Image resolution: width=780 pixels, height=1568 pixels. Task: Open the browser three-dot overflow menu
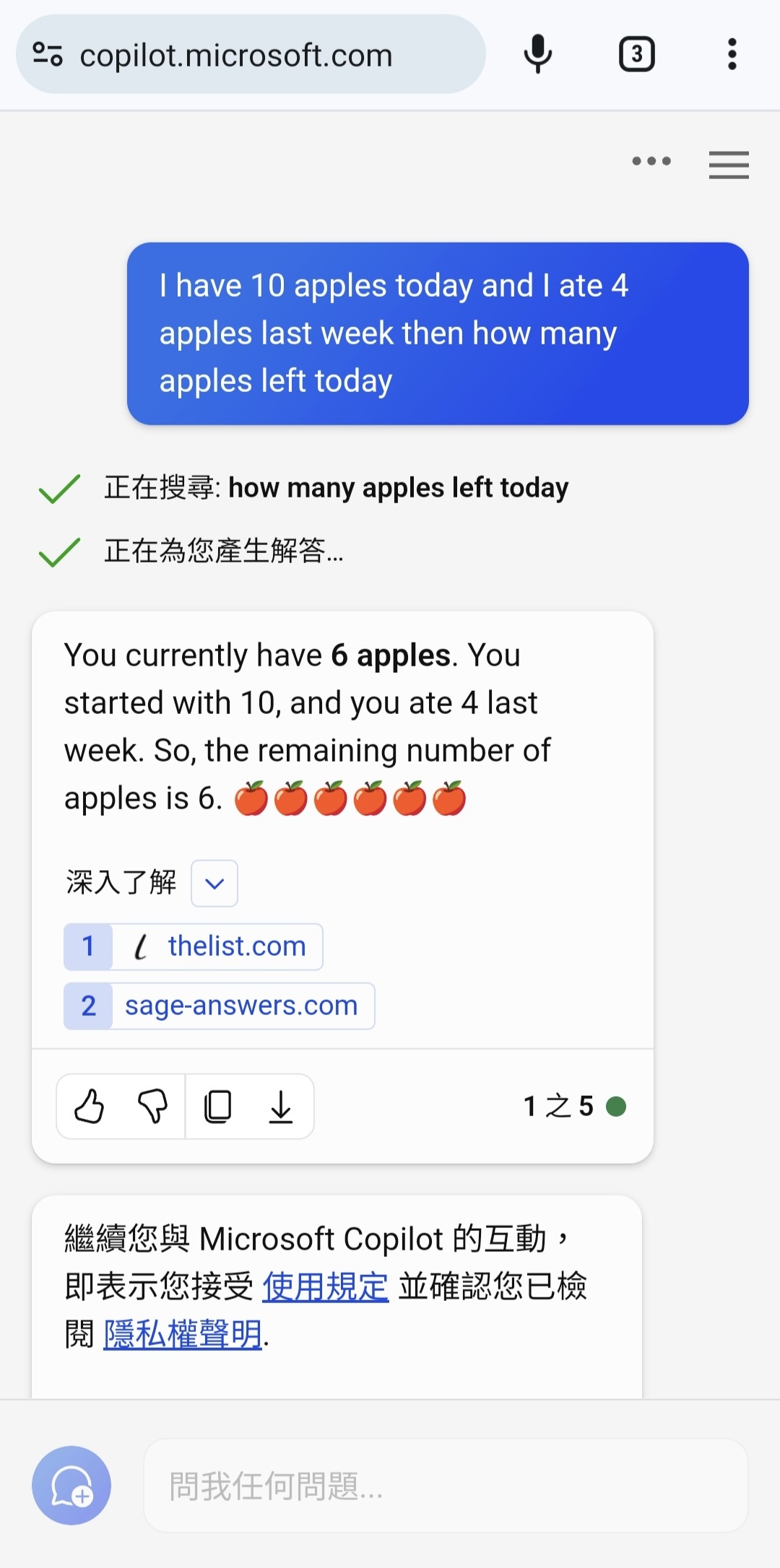[732, 54]
